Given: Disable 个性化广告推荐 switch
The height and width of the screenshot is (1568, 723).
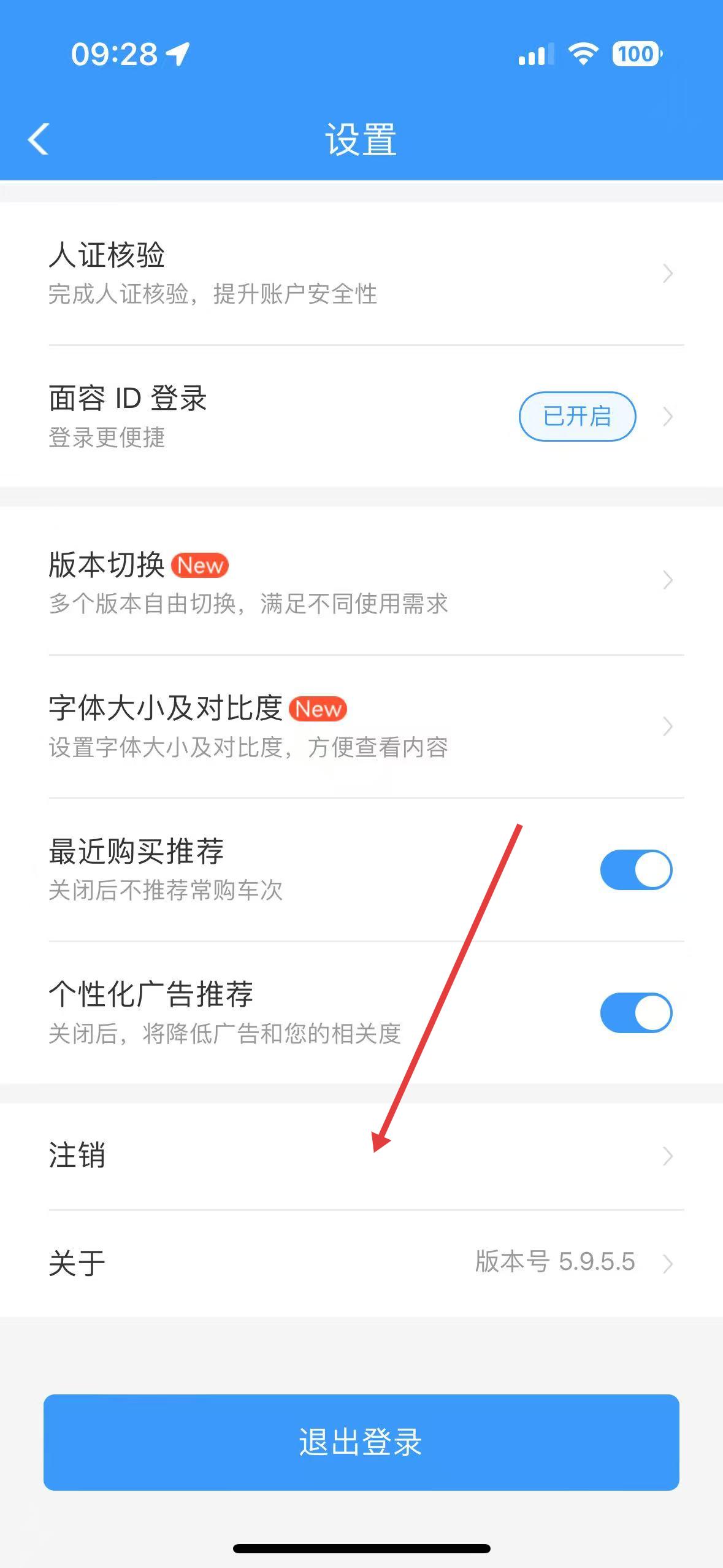Looking at the screenshot, I should 636,1013.
